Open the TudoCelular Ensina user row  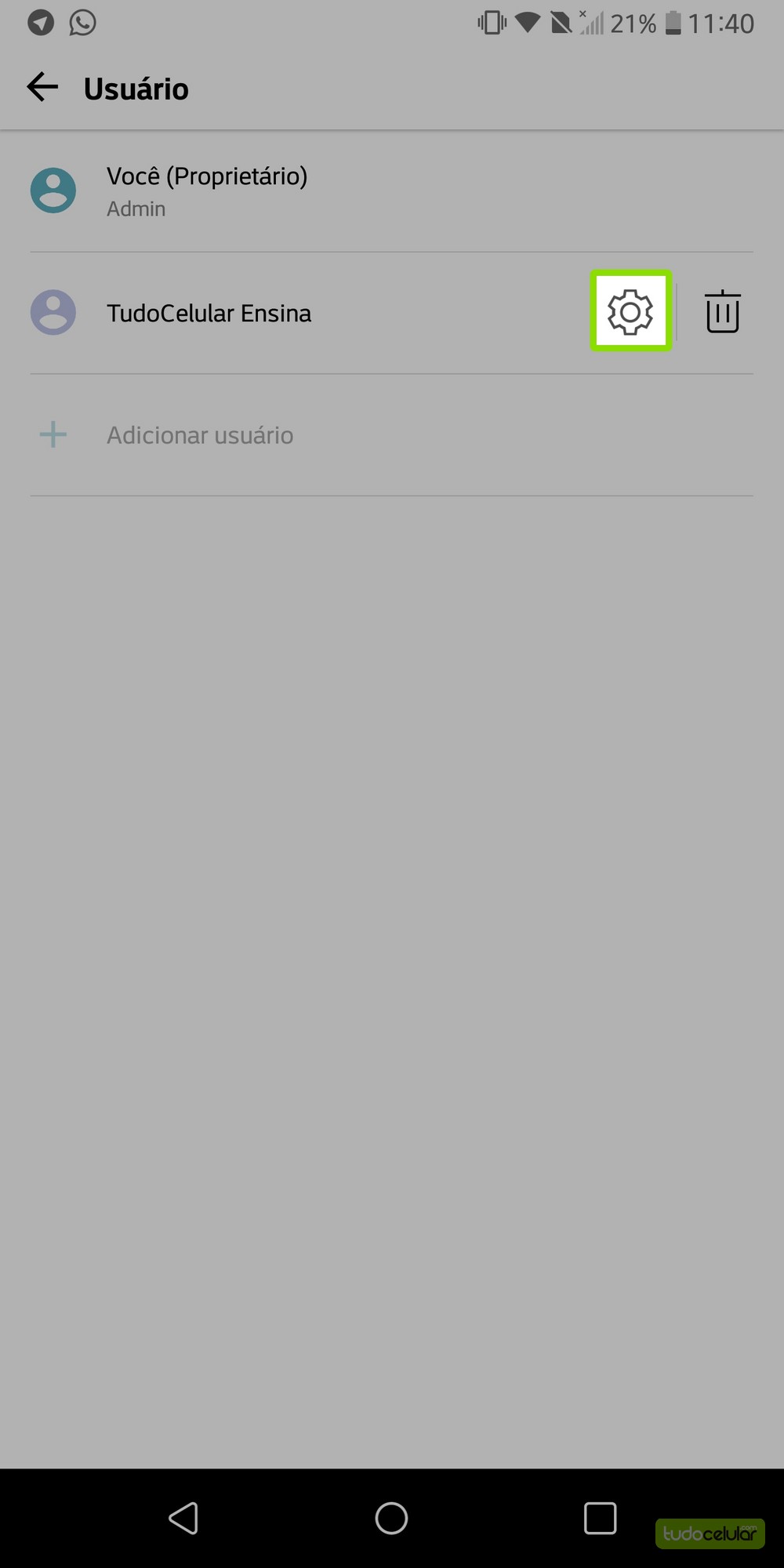pyautogui.click(x=209, y=313)
